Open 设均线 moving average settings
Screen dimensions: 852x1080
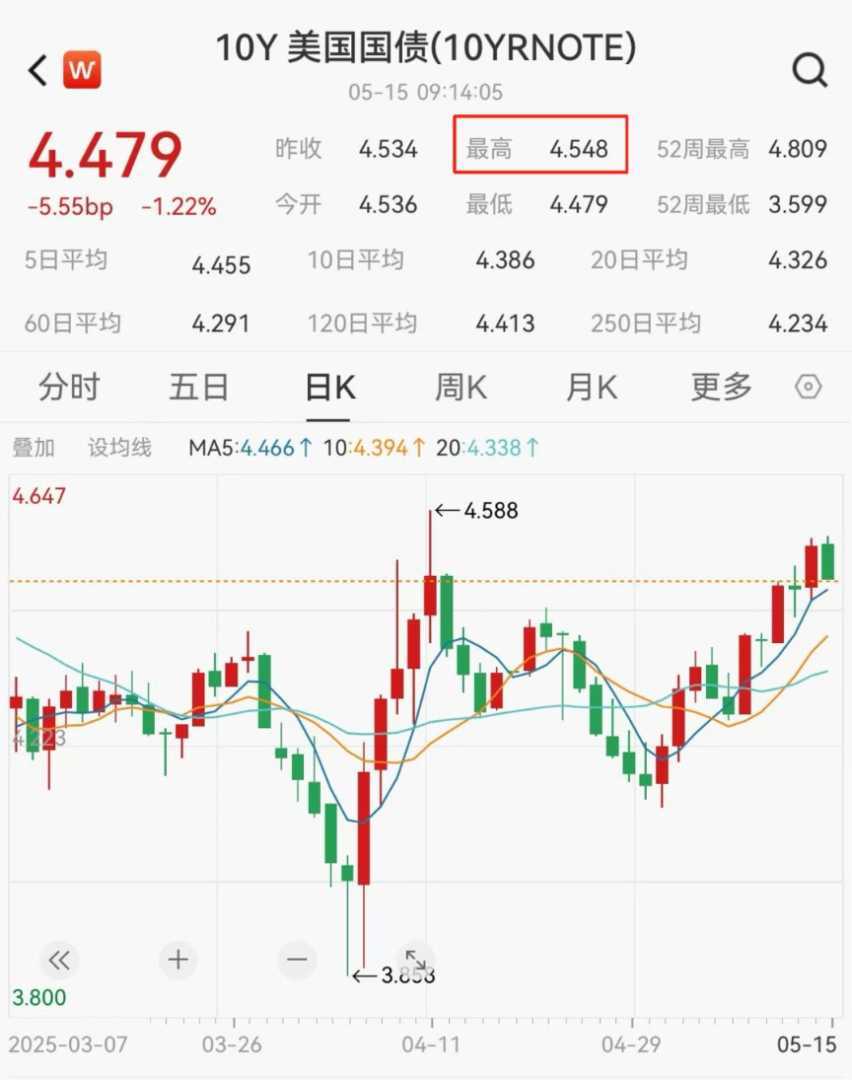click(x=119, y=447)
